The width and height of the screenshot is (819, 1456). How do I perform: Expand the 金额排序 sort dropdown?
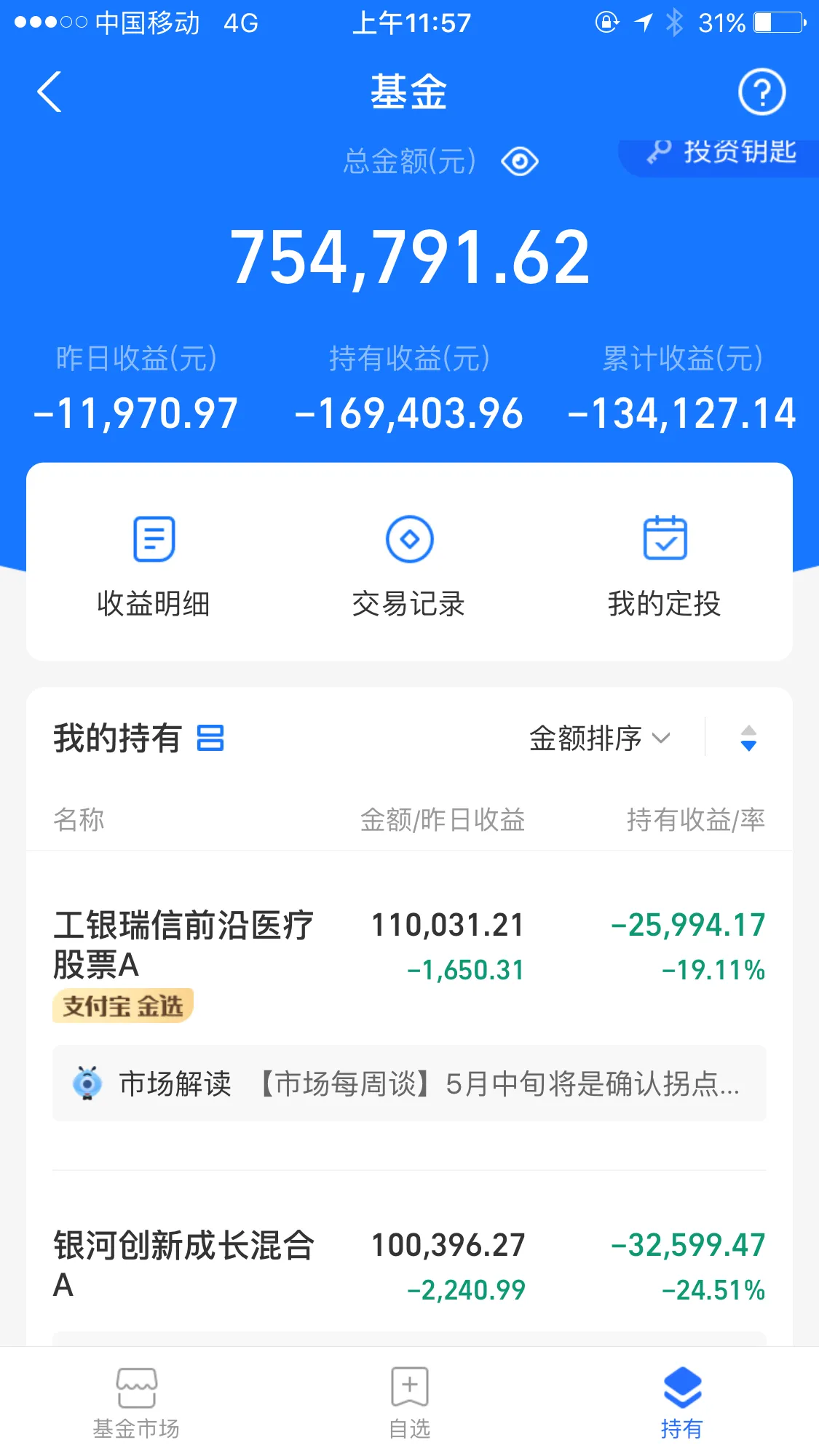click(x=598, y=738)
